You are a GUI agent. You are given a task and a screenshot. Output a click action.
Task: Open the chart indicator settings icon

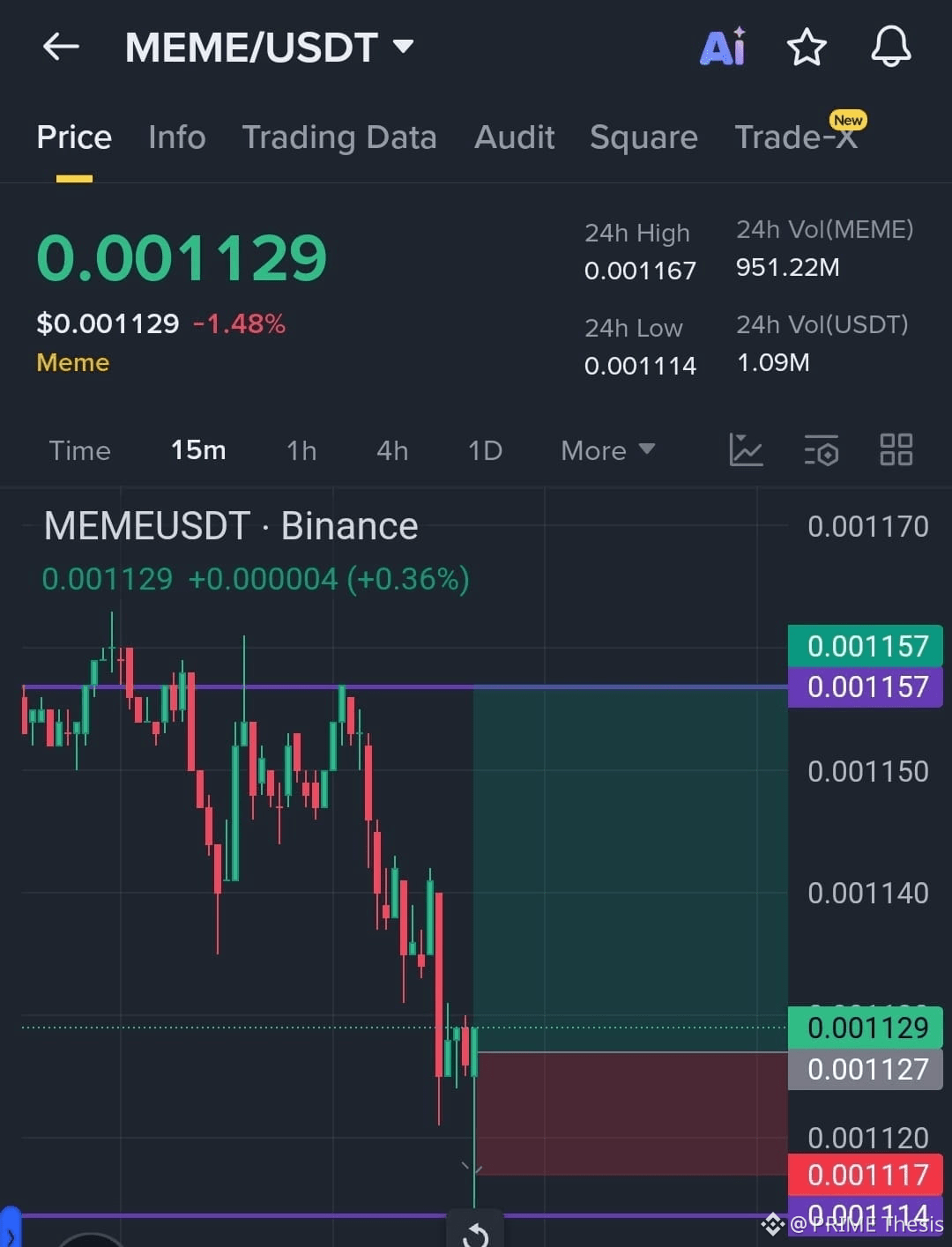[x=821, y=450]
